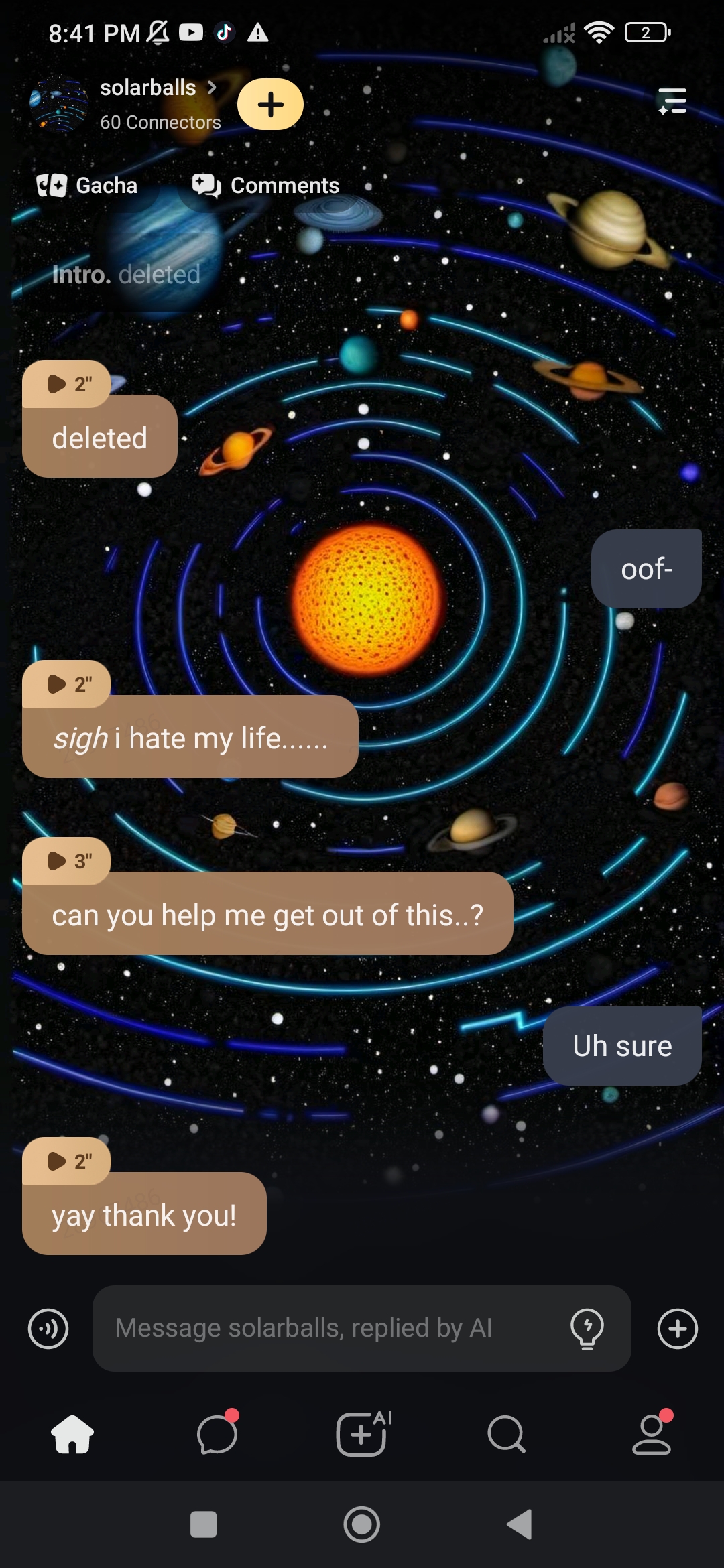
Task: Tap the yellow plus connect button
Action: [270, 105]
